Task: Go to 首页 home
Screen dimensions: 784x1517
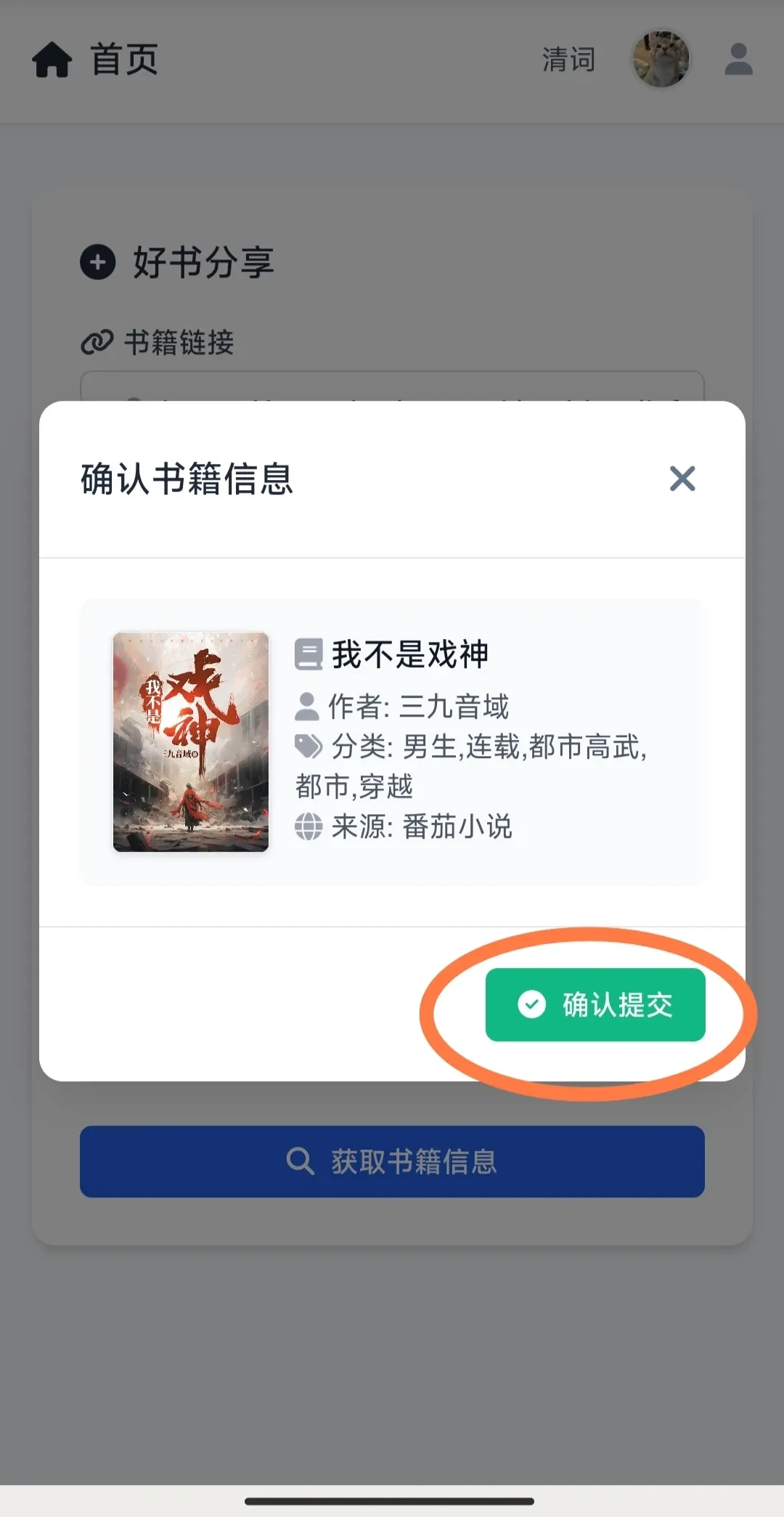Action: point(94,59)
